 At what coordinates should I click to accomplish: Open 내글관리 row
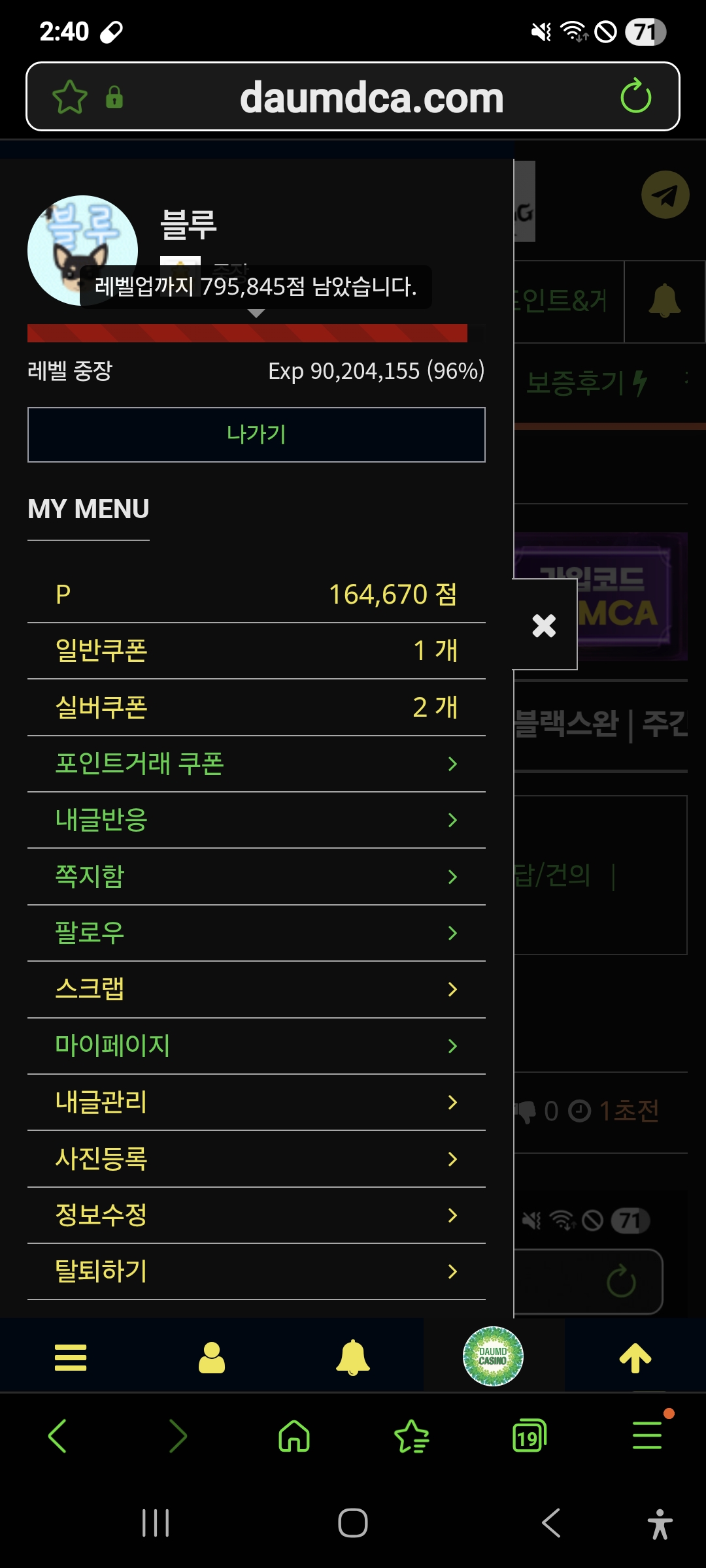tap(256, 1102)
